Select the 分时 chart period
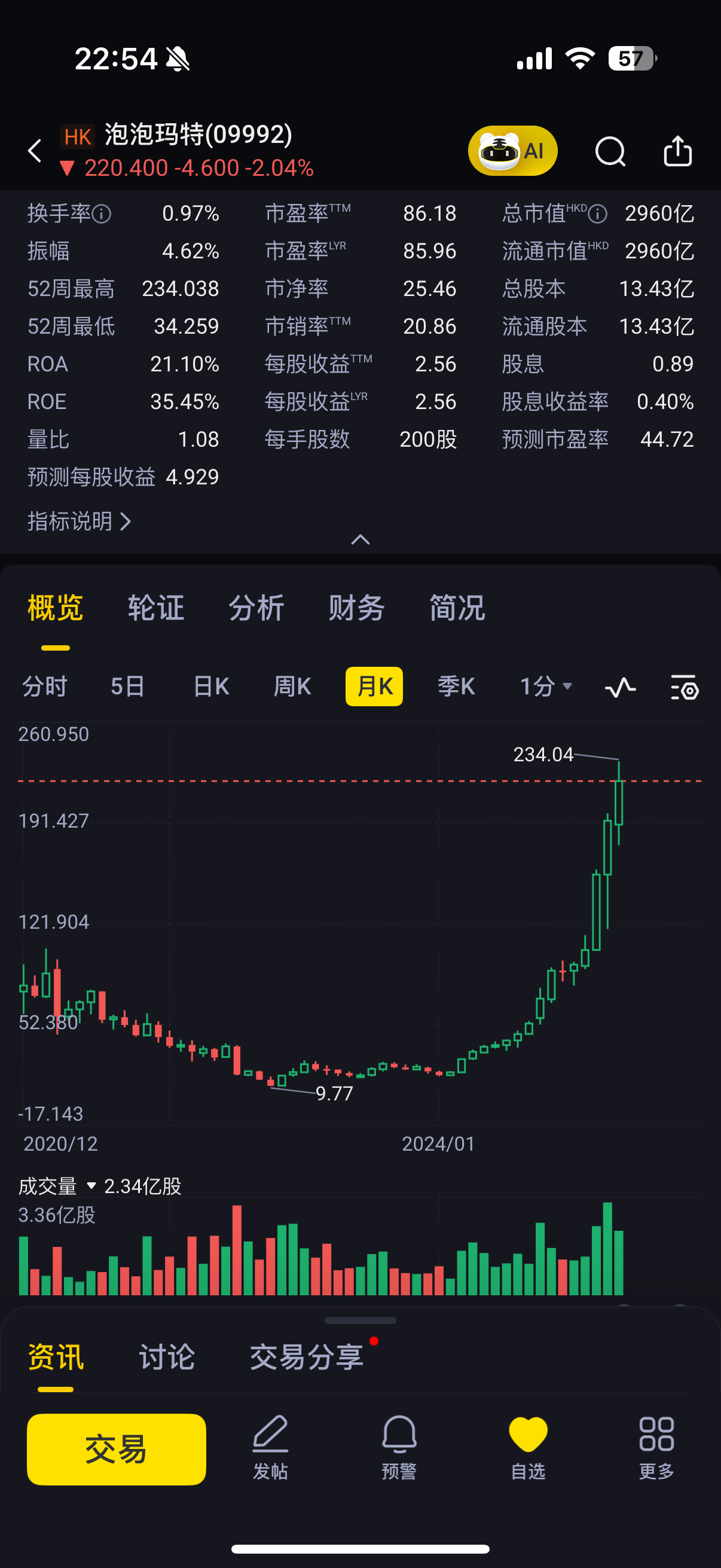This screenshot has width=721, height=1568. (x=44, y=686)
